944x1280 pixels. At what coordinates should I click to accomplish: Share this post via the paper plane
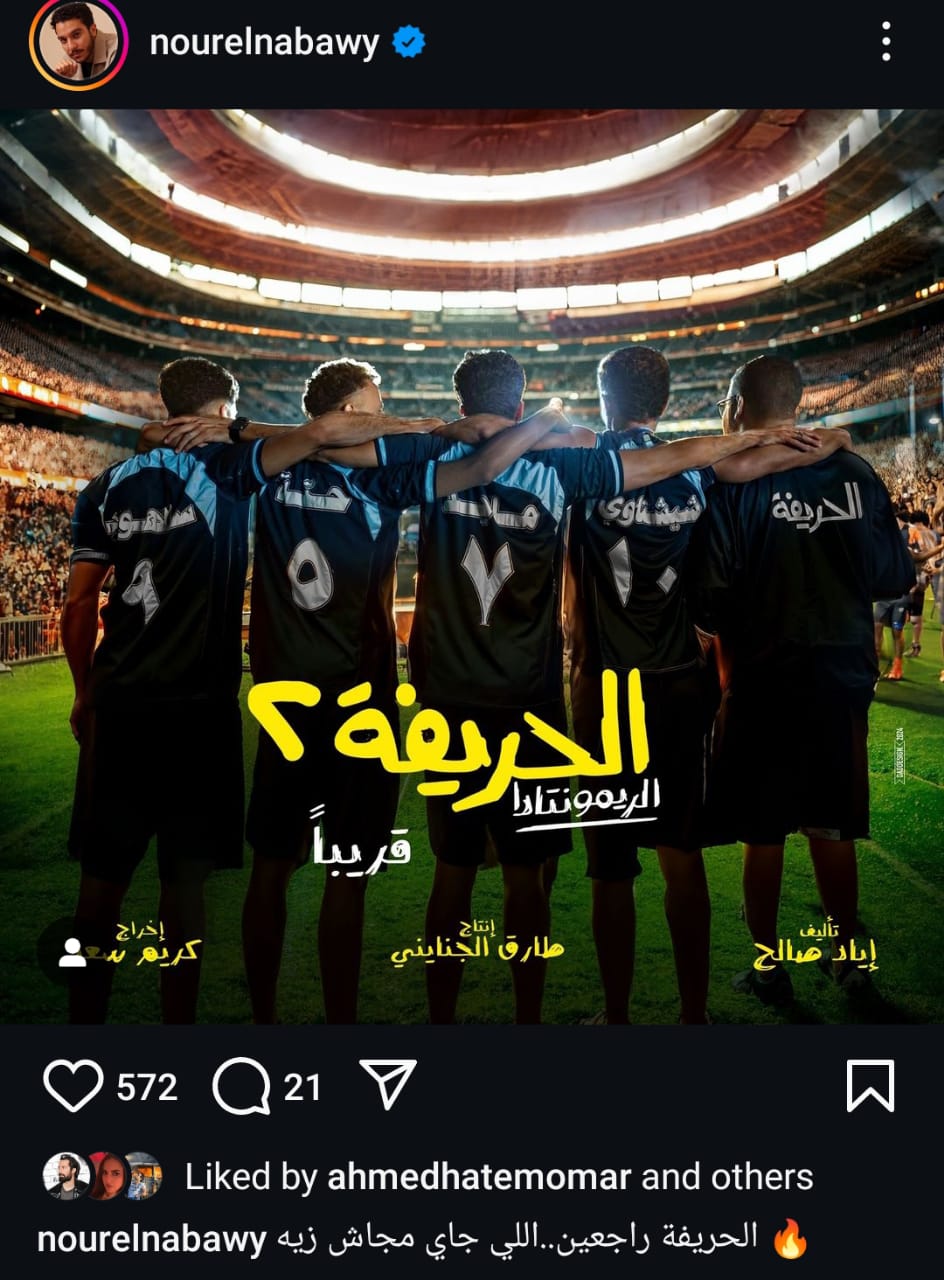[388, 1084]
